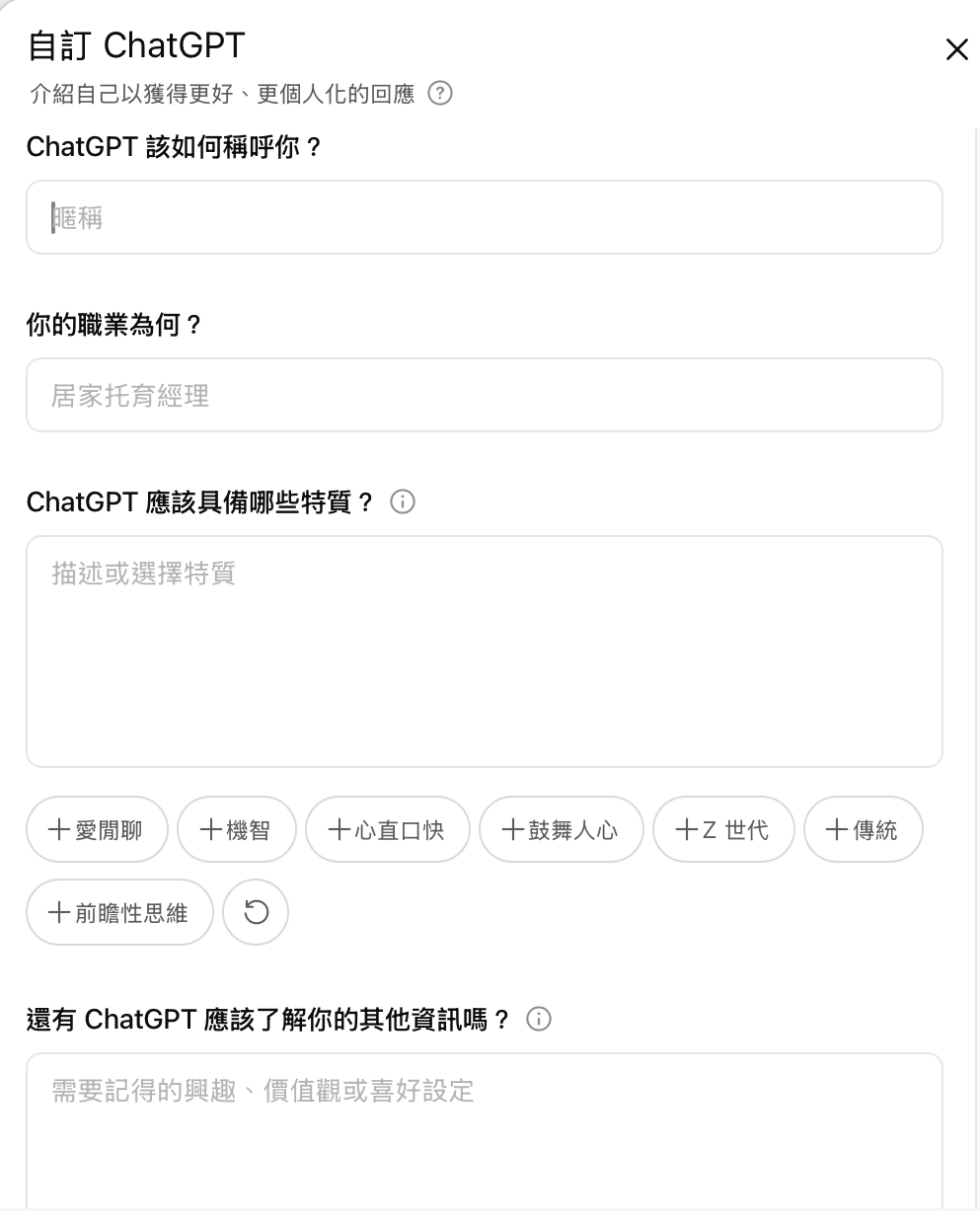The image size is (980, 1228).
Task: Add the 機智 trait chip
Action: [236, 829]
